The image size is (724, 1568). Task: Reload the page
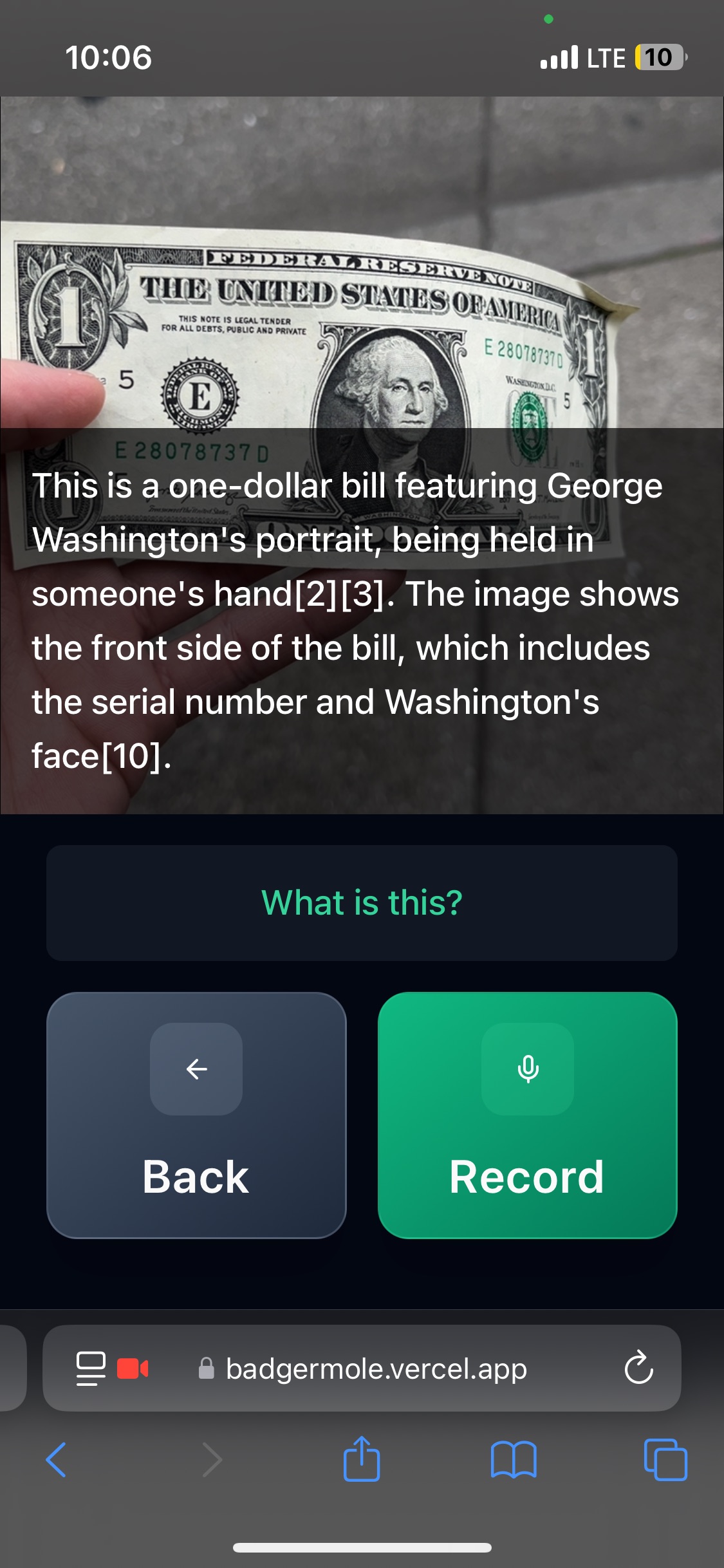point(638,1368)
